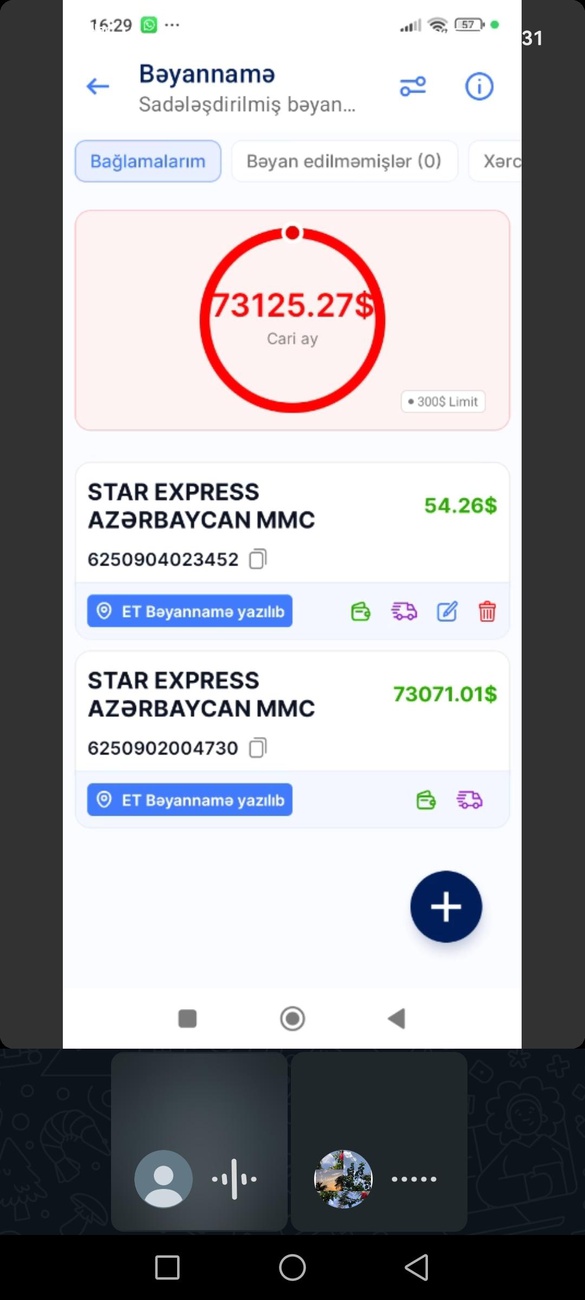This screenshot has height=1300, width=585.
Task: Edit the 54.26$ parcel declaration
Action: [447, 611]
